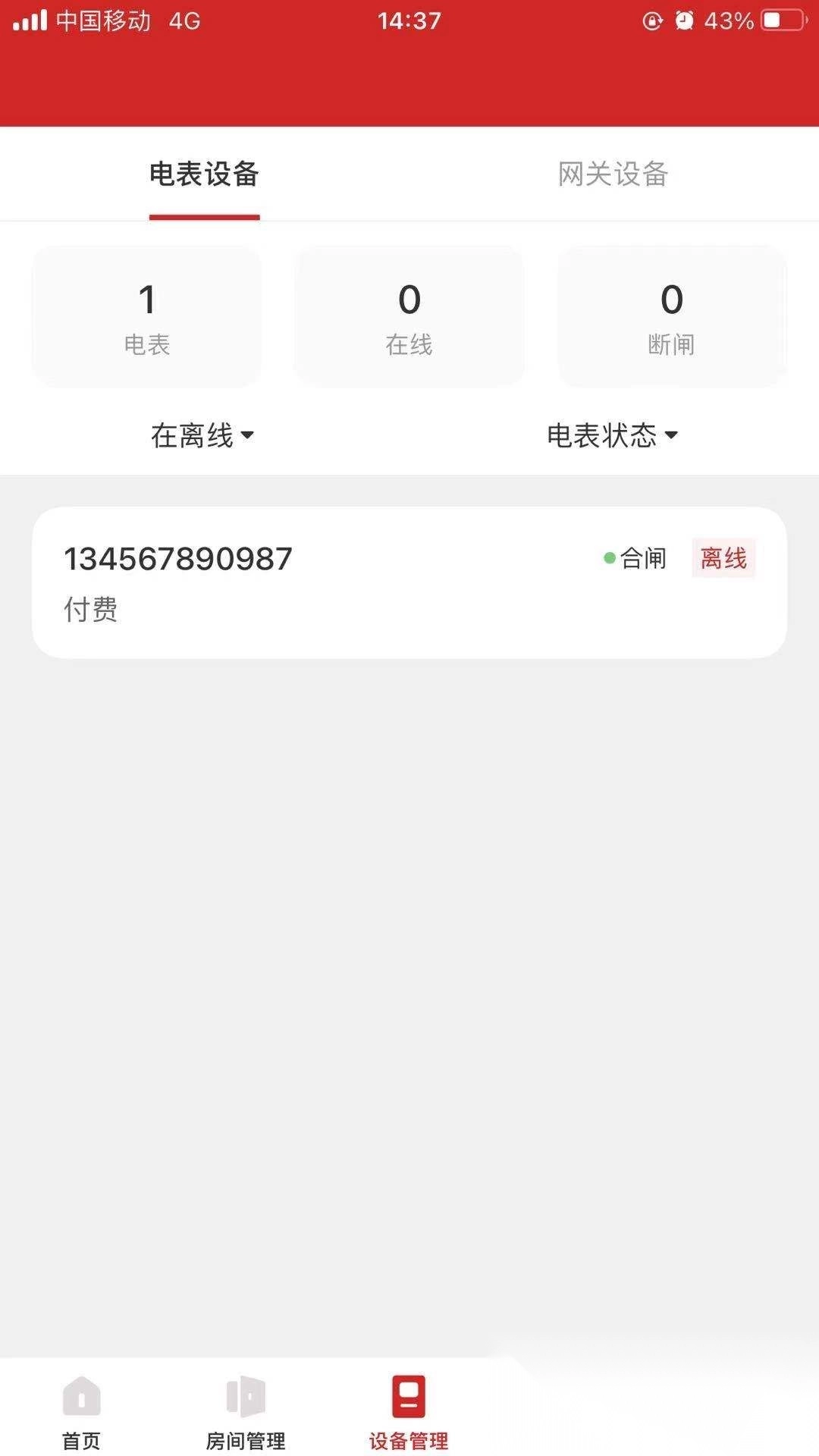Expand the 在离线 filter dropdown

pyautogui.click(x=202, y=435)
